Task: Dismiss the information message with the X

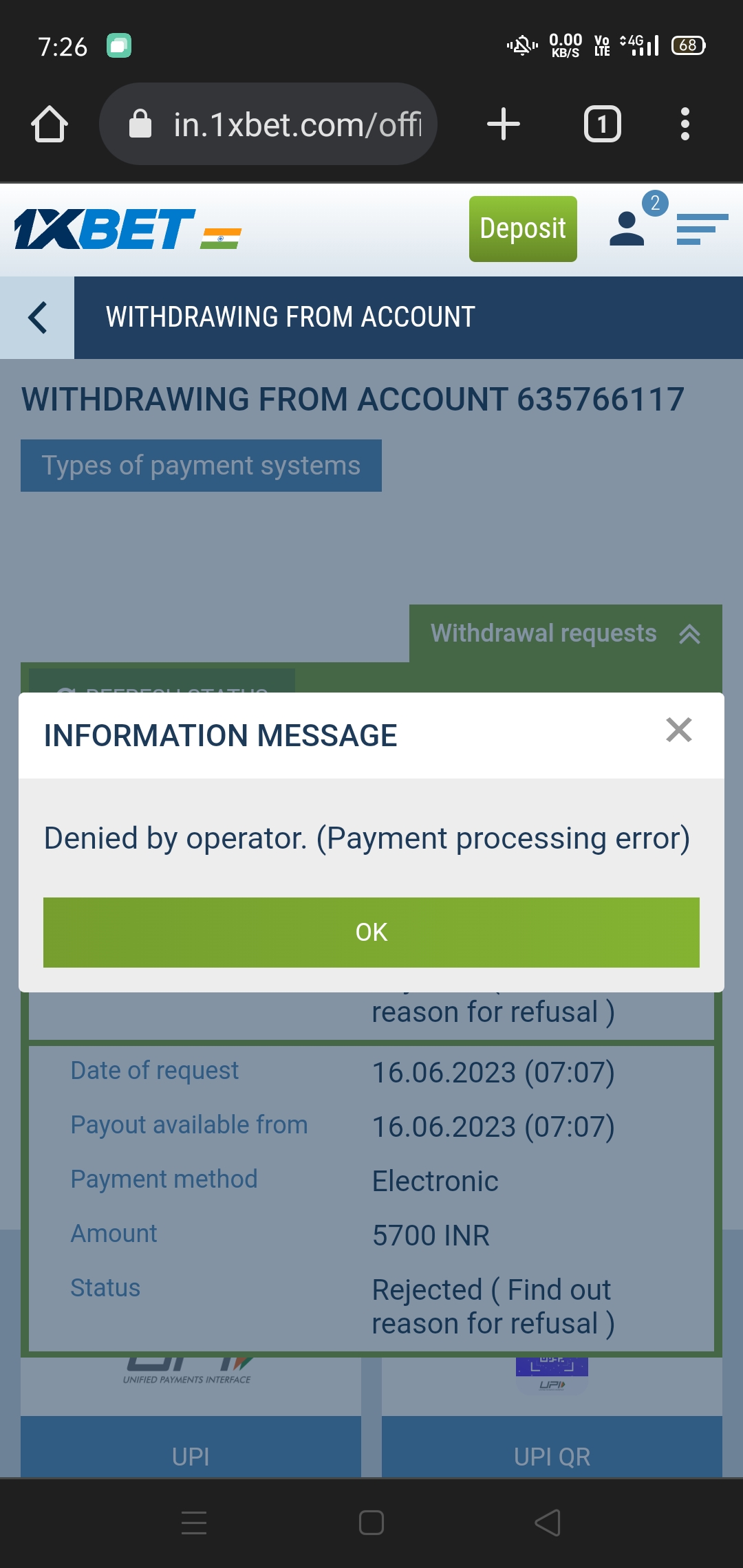Action: click(678, 730)
